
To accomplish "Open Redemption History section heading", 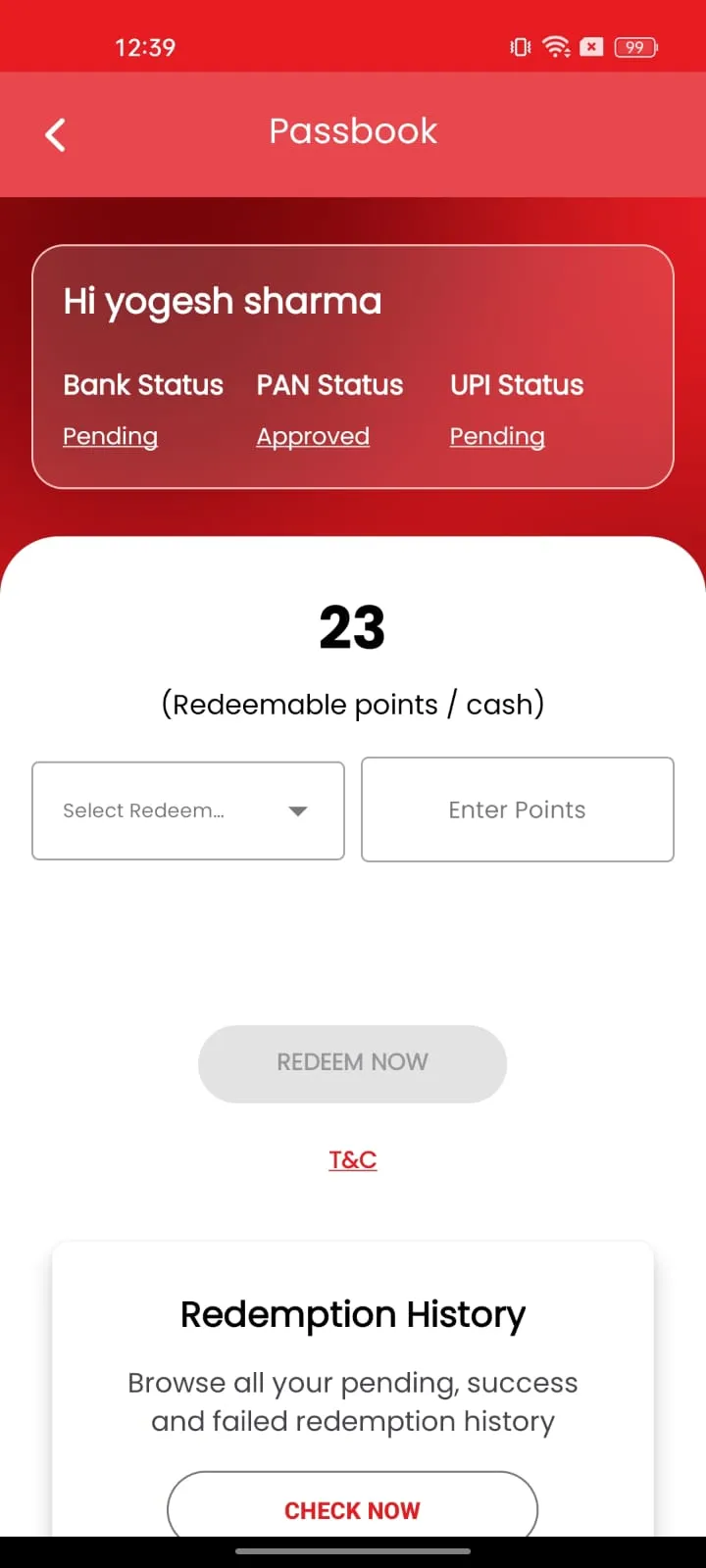I will pos(353,1314).
